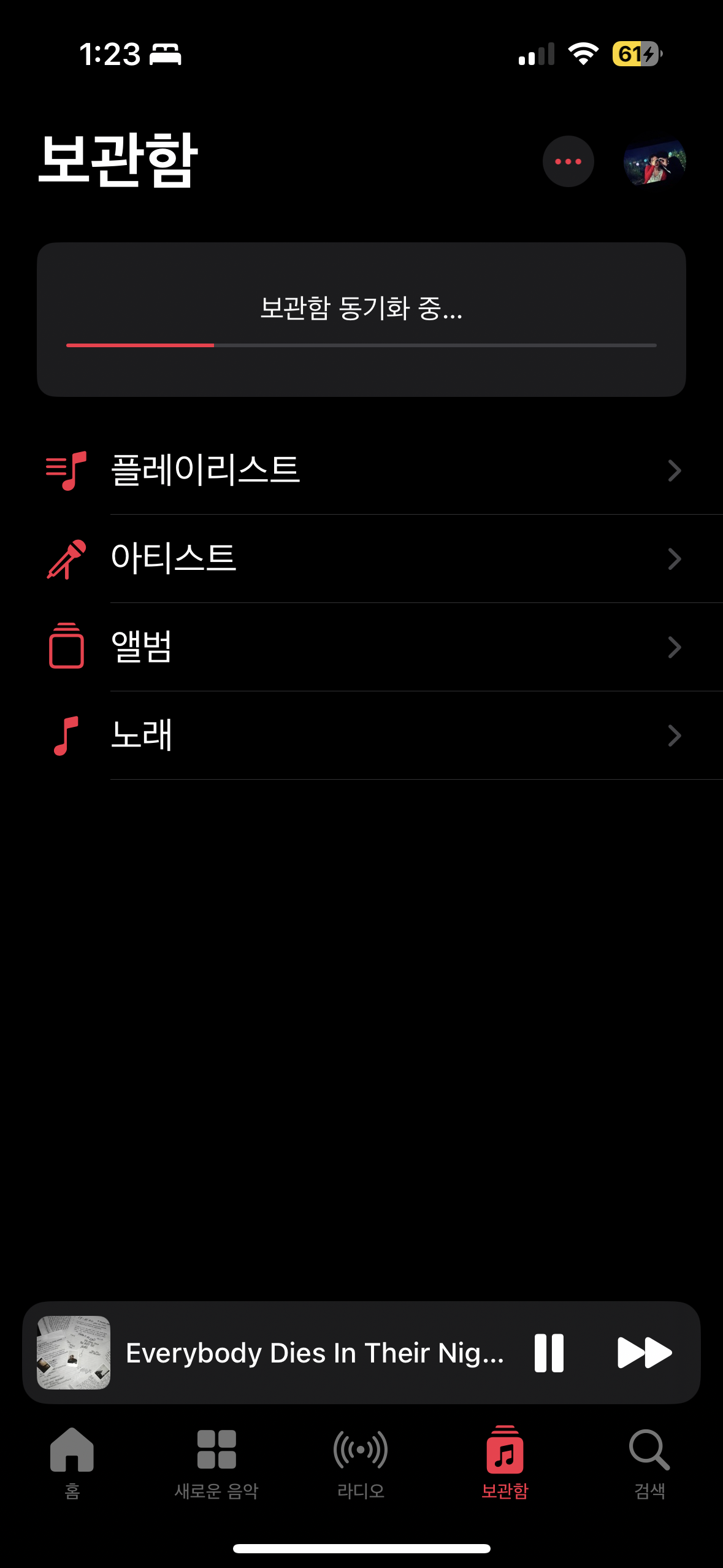
Task: Pause the currently playing song
Action: [549, 1353]
